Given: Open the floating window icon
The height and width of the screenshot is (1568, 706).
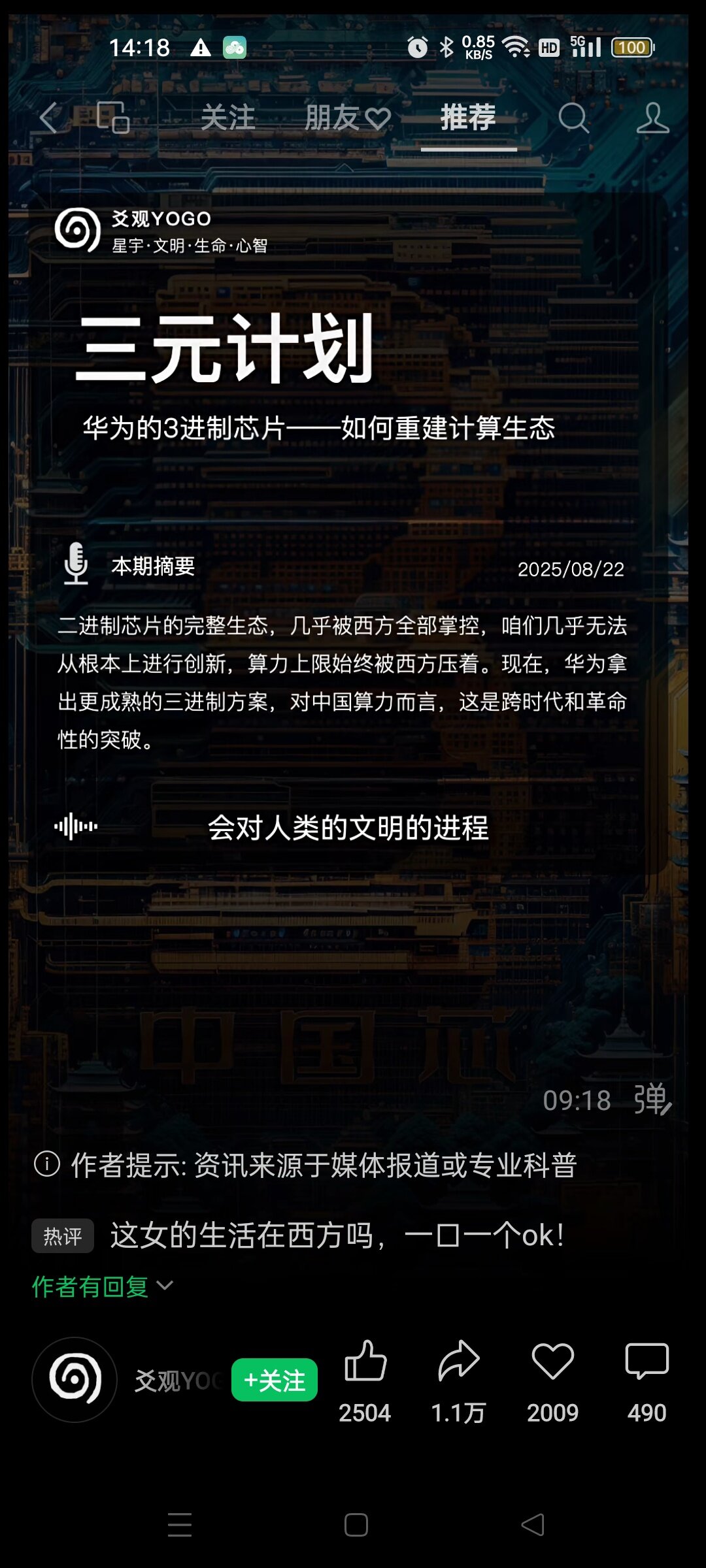Looking at the screenshot, I should pos(113,118).
